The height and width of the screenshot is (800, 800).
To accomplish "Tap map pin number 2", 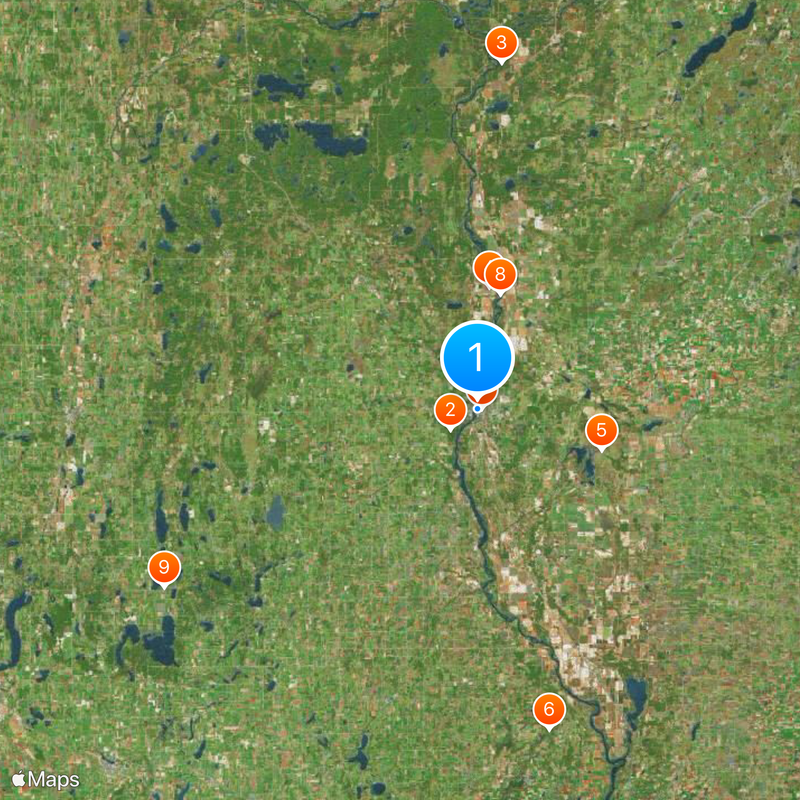I will coord(450,409).
